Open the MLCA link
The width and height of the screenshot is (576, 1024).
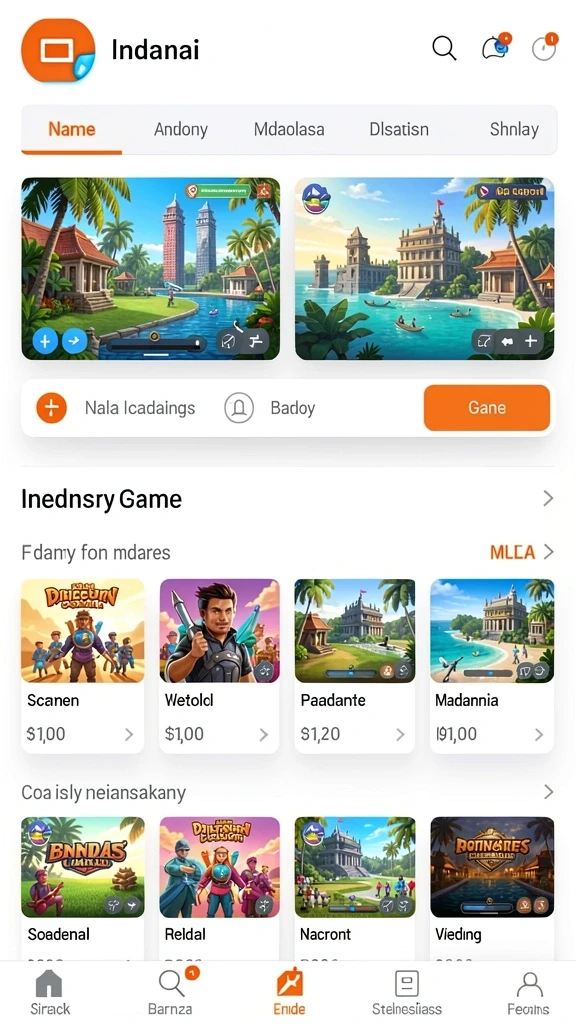point(521,552)
